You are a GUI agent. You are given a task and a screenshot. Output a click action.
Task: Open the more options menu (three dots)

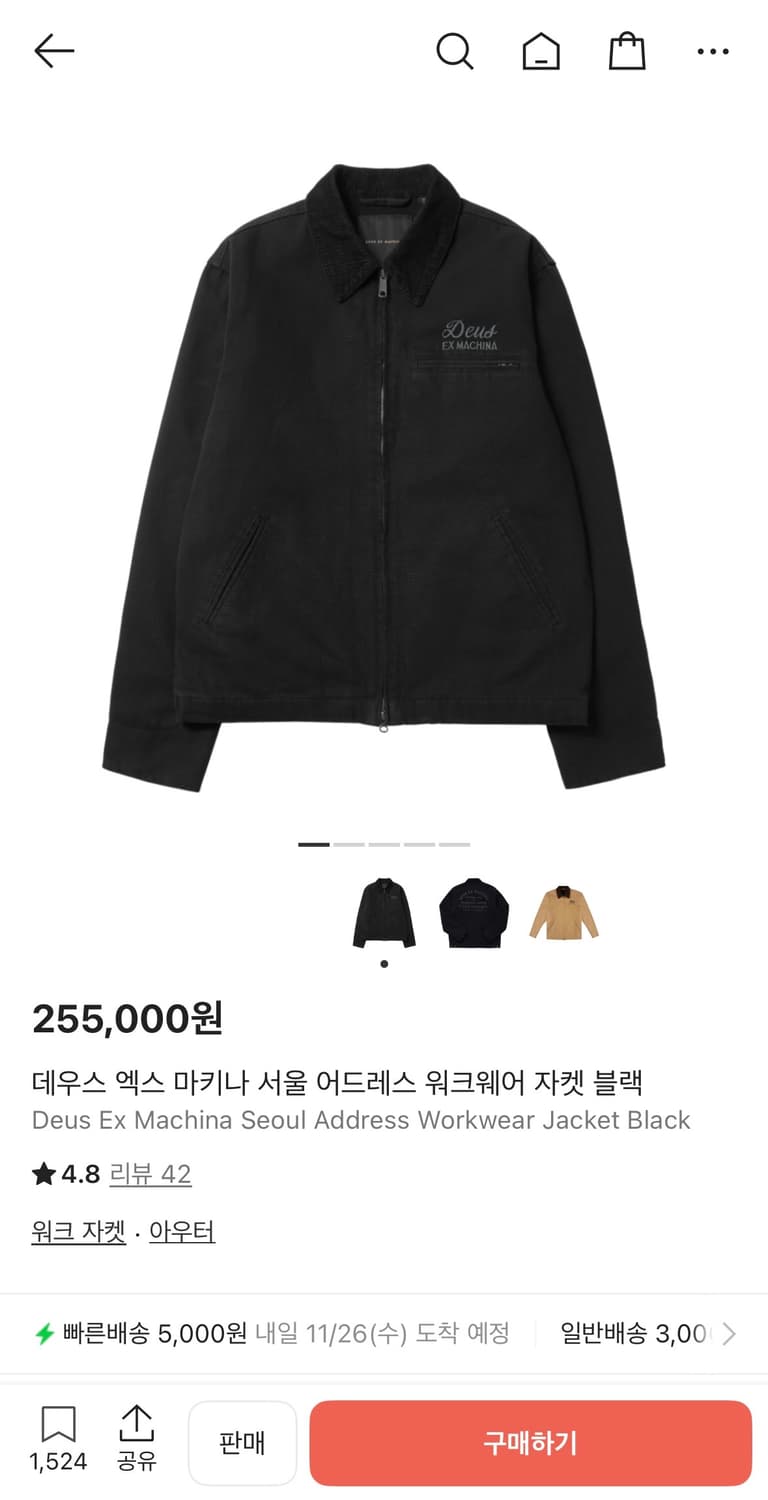point(712,50)
